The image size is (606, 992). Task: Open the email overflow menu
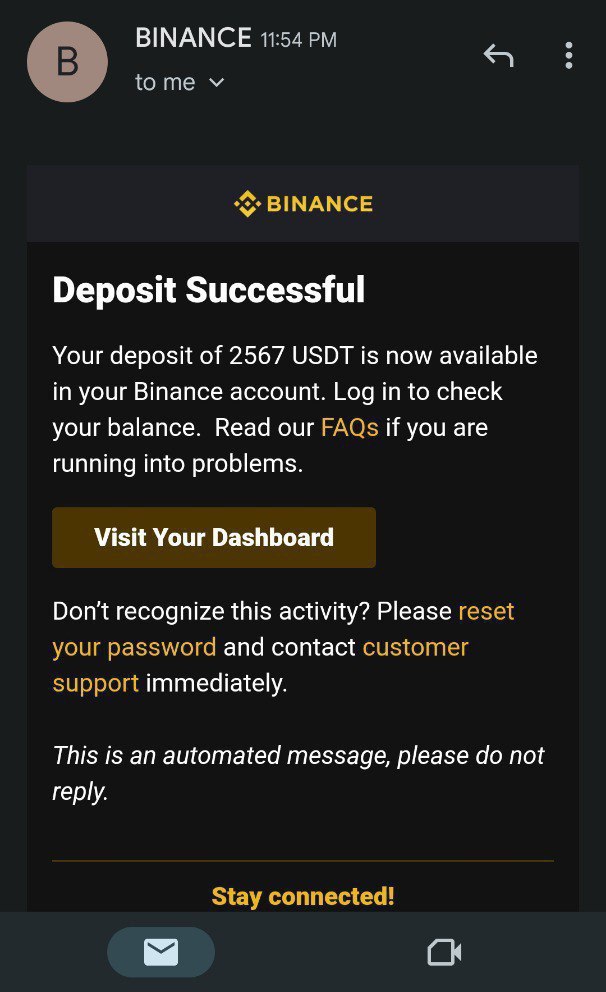pos(568,56)
